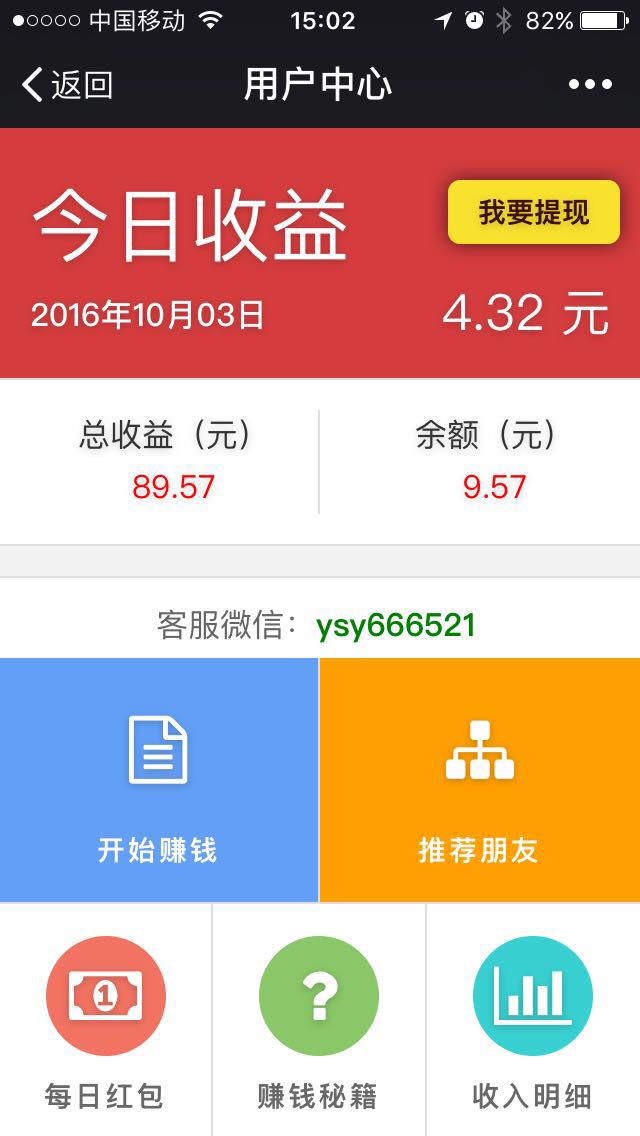640x1136 pixels.
Task: Open the 开始赚钱 tile
Action: pyautogui.click(x=159, y=780)
